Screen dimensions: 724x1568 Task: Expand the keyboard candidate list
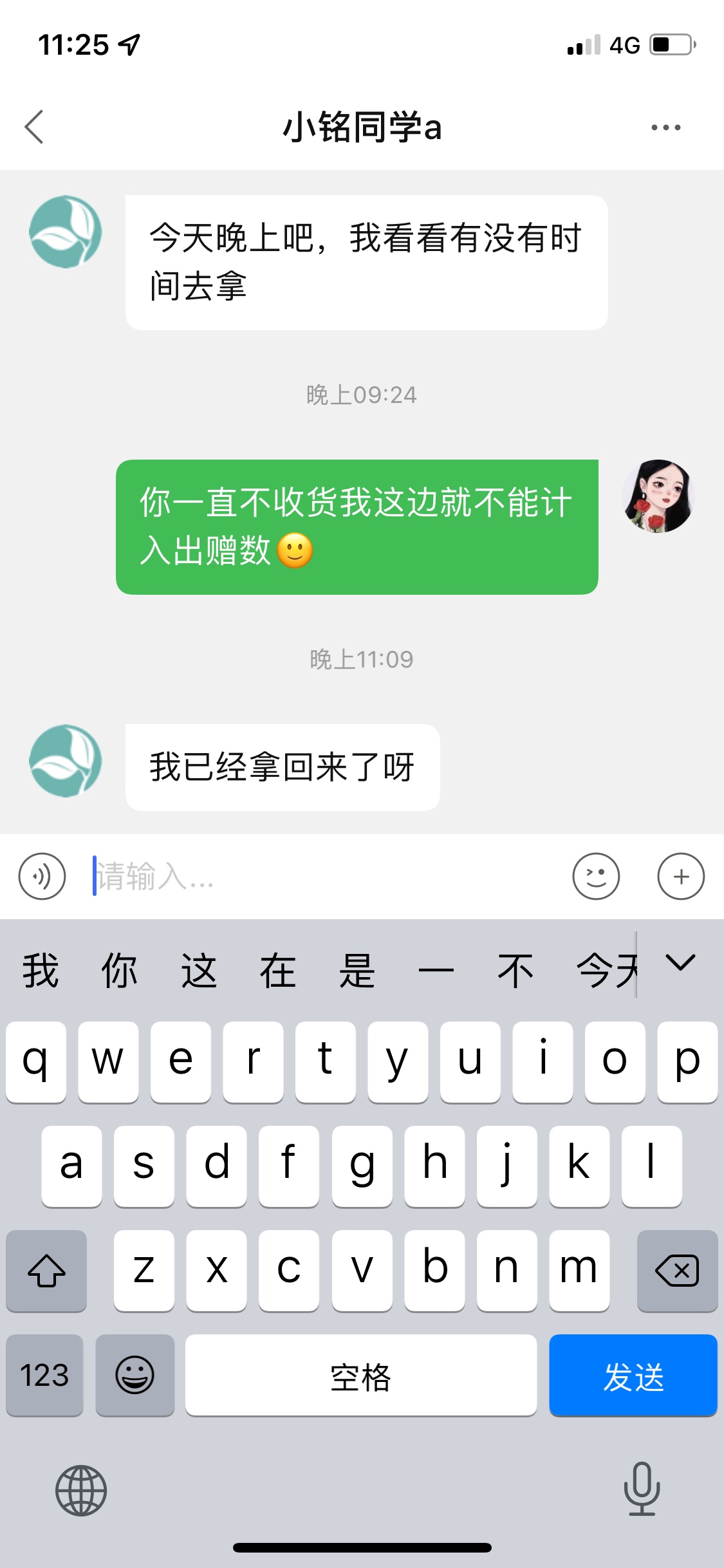click(681, 964)
